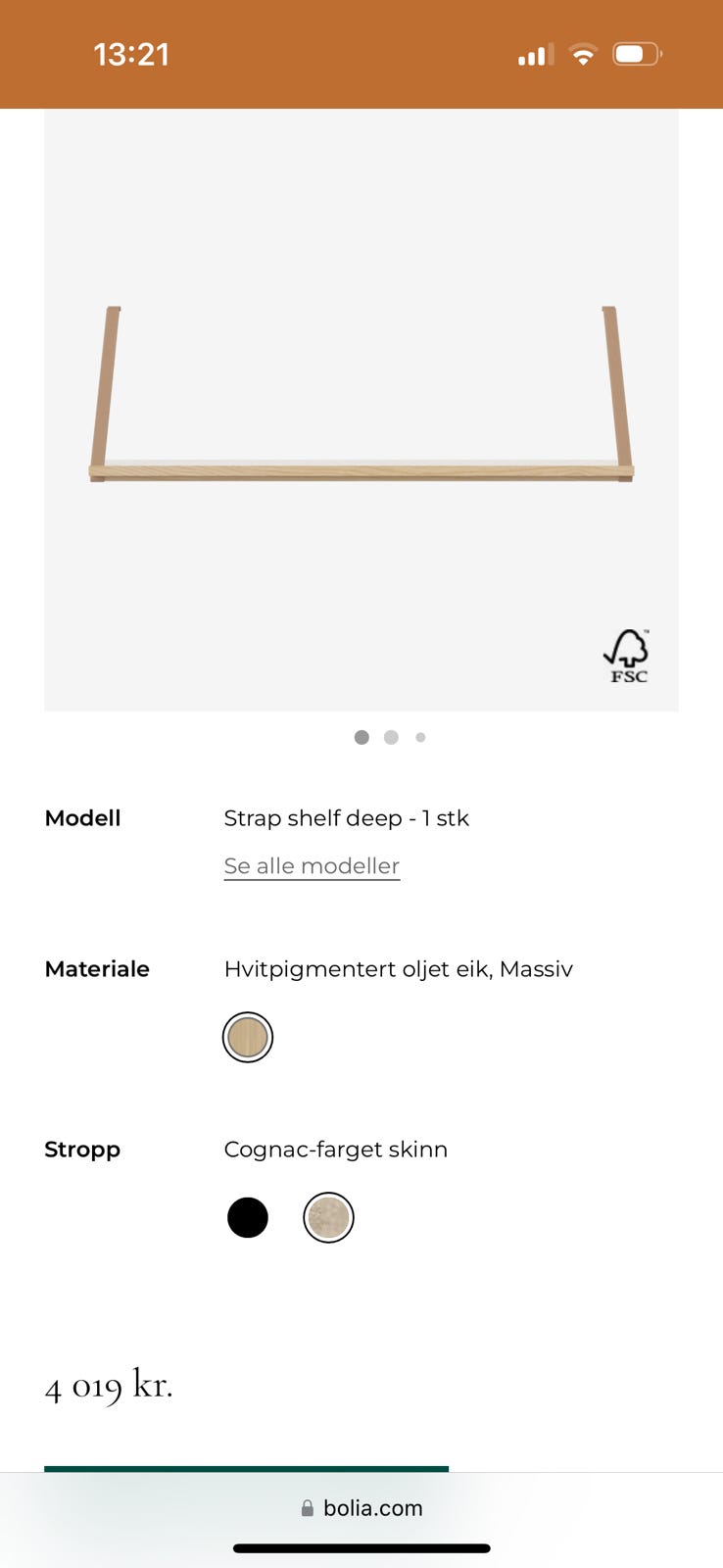Viewport: 723px width, 1568px height.
Task: Select the black leather strap option
Action: point(248,1217)
